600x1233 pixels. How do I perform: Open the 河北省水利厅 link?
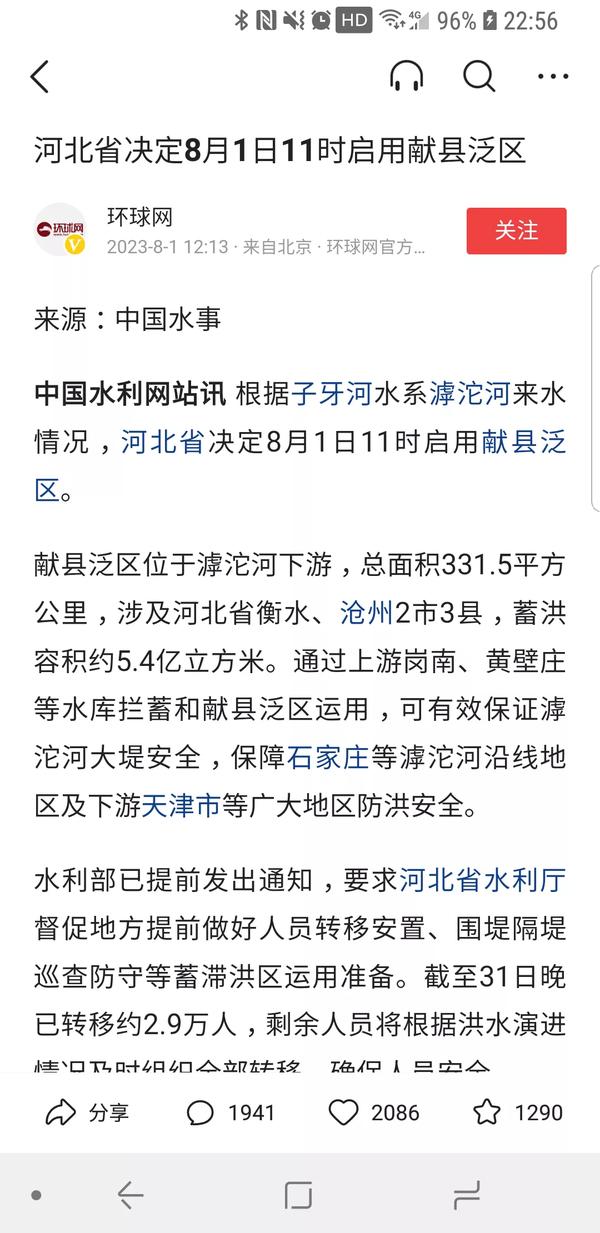click(x=483, y=880)
